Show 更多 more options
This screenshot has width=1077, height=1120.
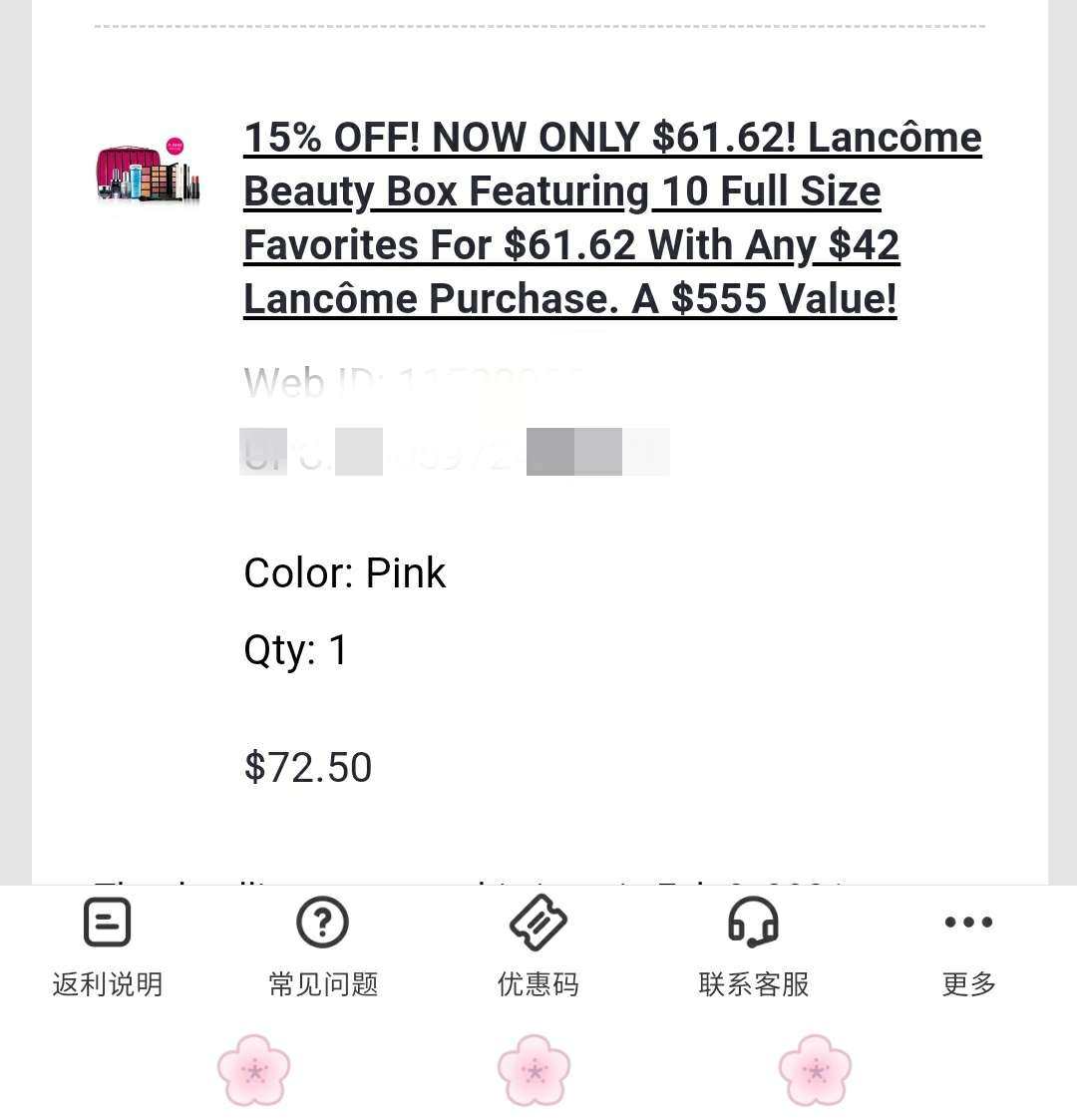[968, 945]
